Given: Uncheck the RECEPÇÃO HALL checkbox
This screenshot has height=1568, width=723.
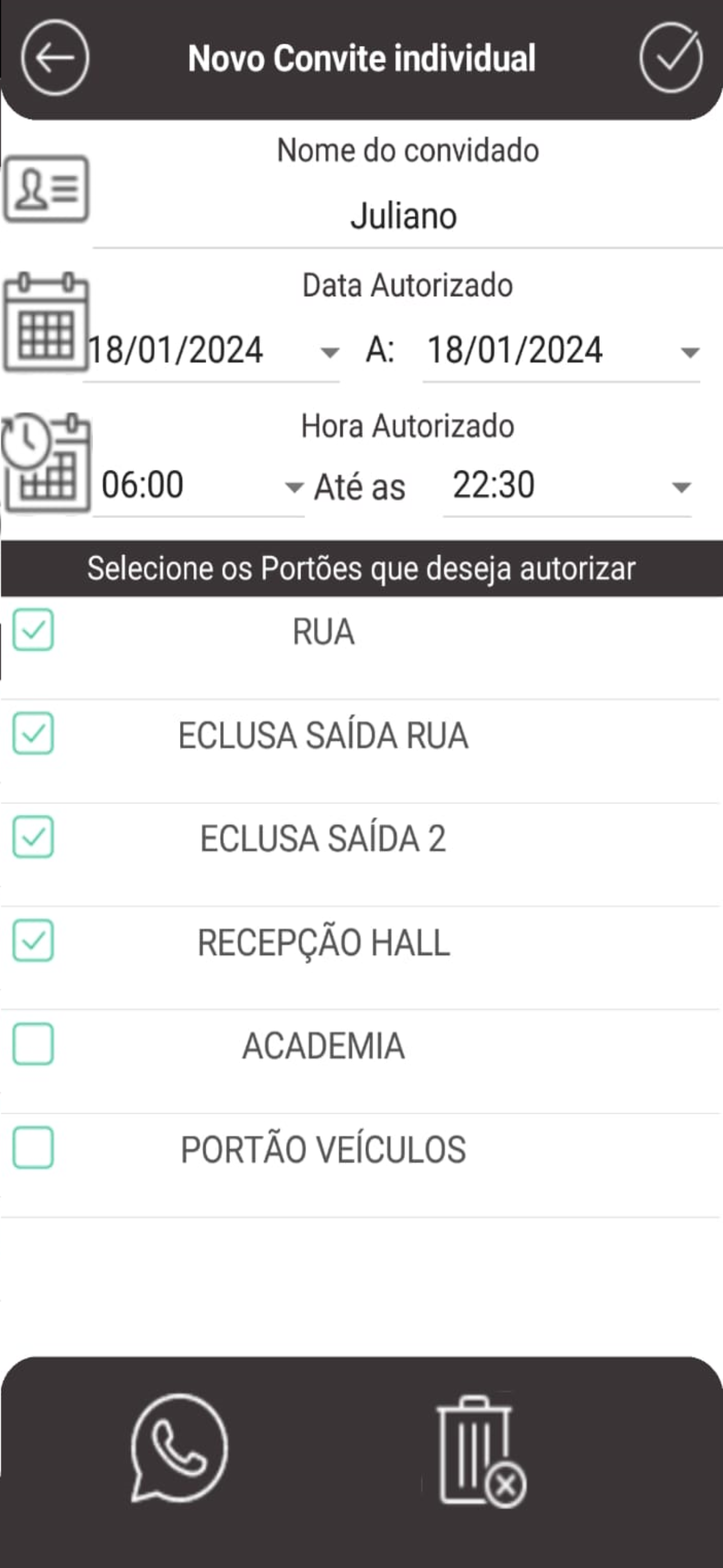Looking at the screenshot, I should [x=34, y=940].
